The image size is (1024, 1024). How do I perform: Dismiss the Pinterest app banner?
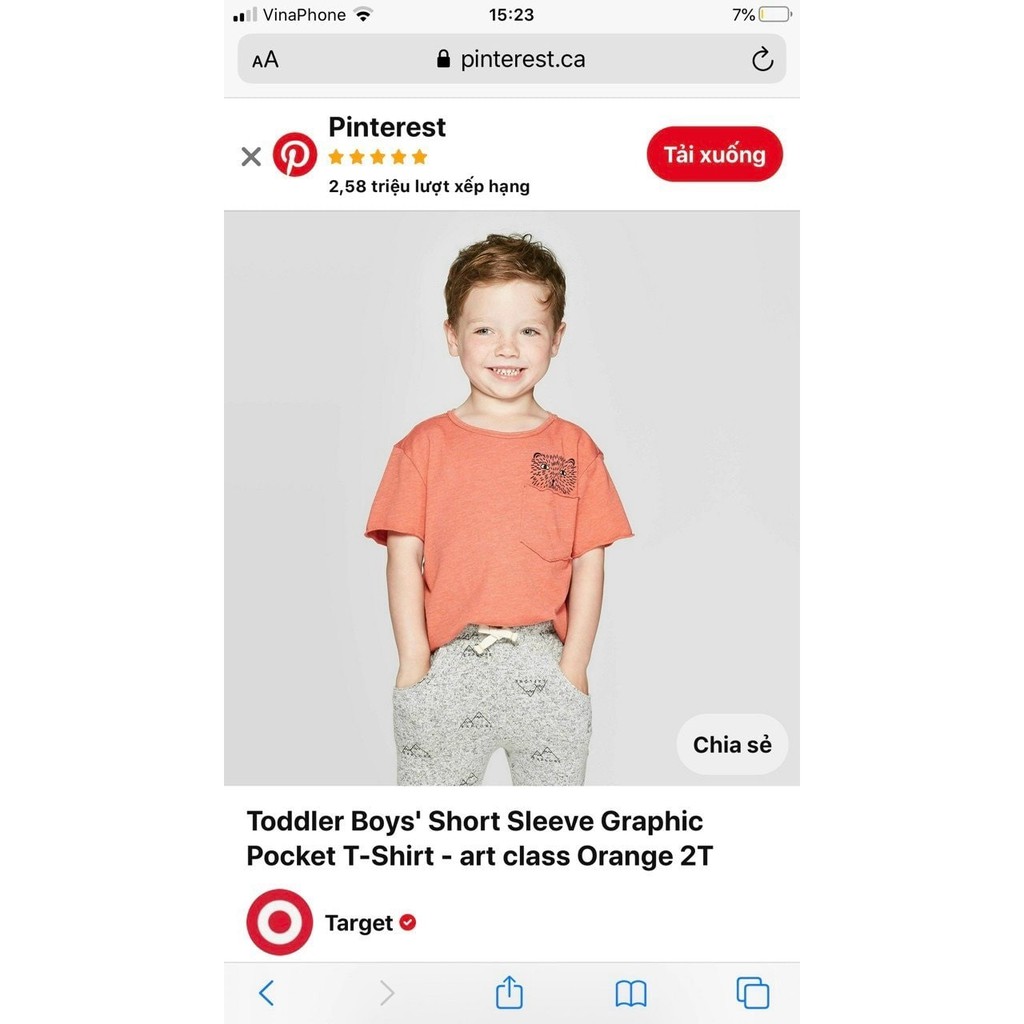[x=251, y=156]
